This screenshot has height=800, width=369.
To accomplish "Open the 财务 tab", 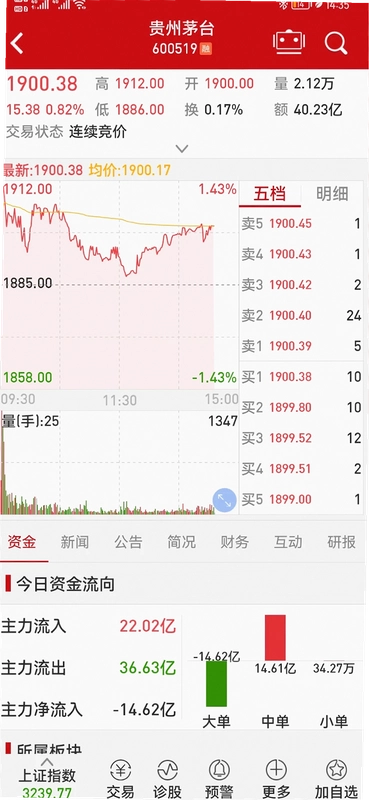I will click(x=235, y=542).
